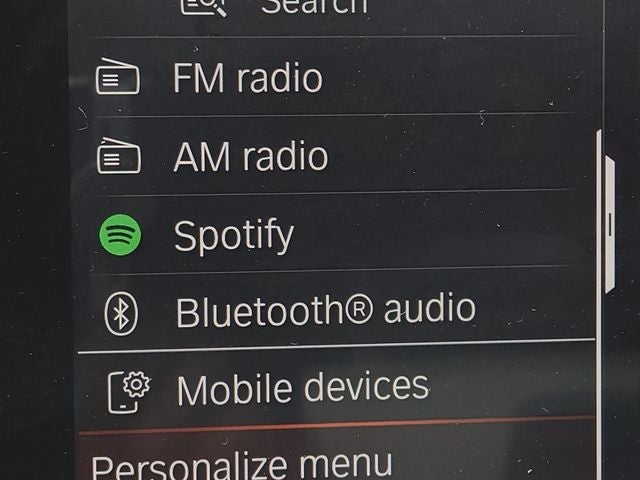640x480 pixels.
Task: Choose Bluetooth audio
Action: point(324,311)
